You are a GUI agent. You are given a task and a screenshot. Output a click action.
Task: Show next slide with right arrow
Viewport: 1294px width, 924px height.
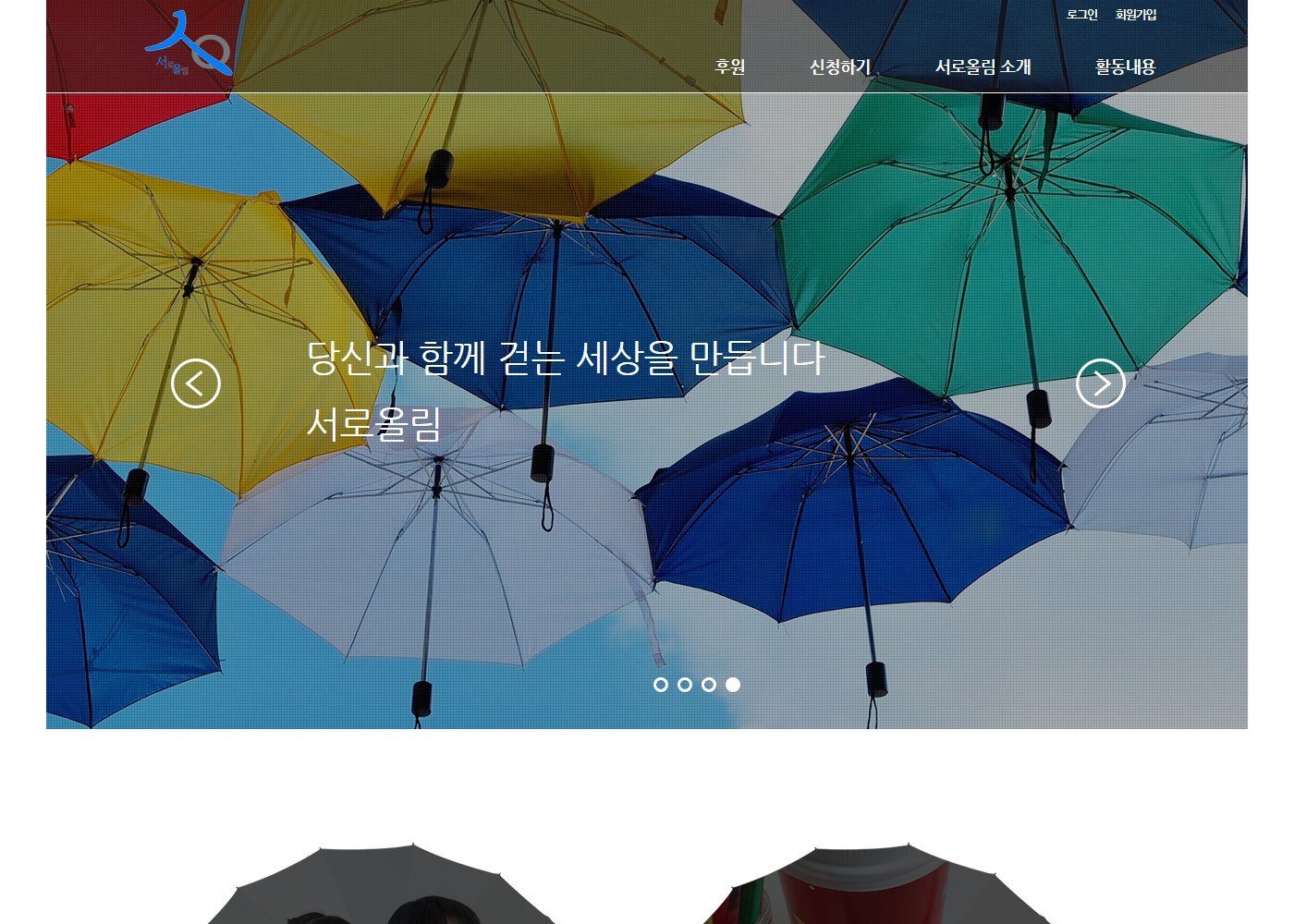click(1100, 383)
